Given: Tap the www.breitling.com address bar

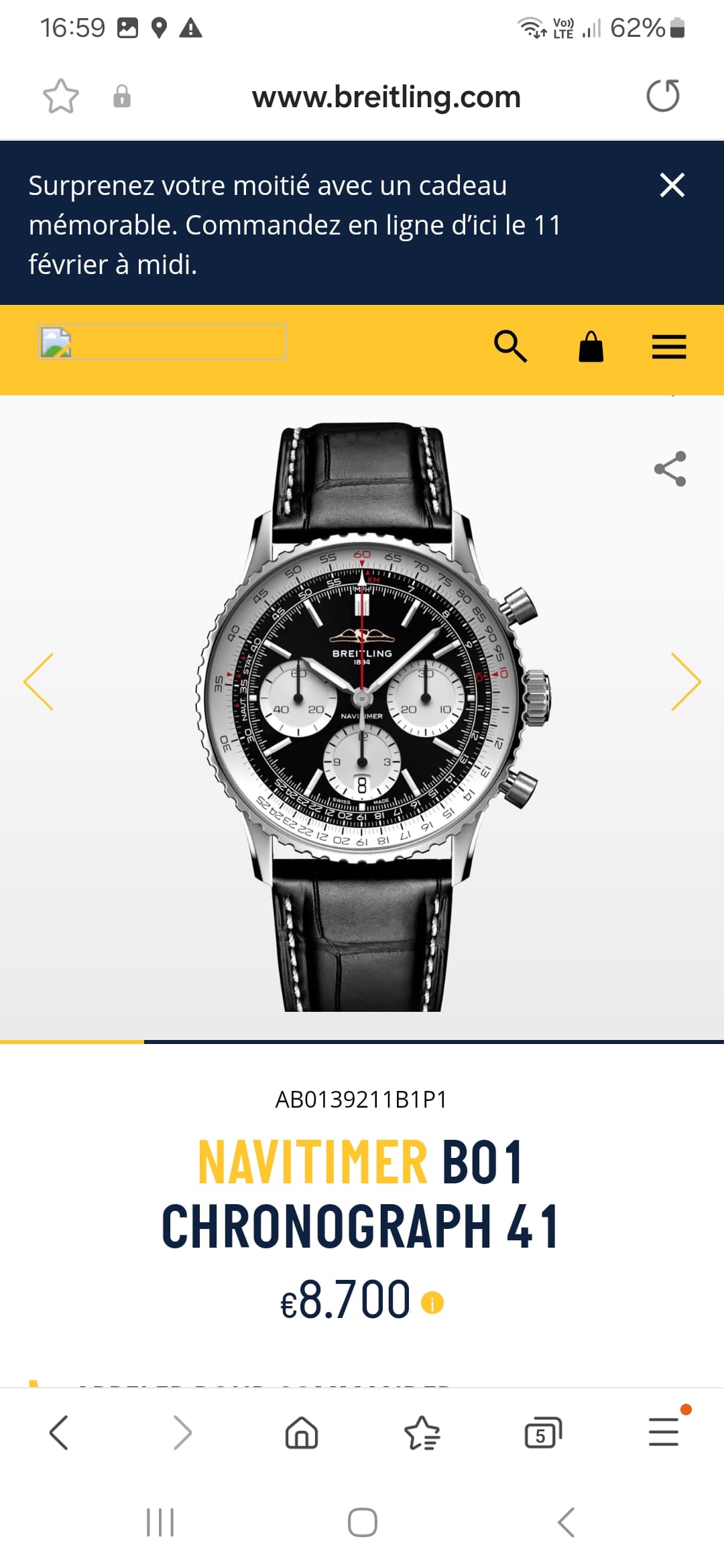Looking at the screenshot, I should pos(386,97).
